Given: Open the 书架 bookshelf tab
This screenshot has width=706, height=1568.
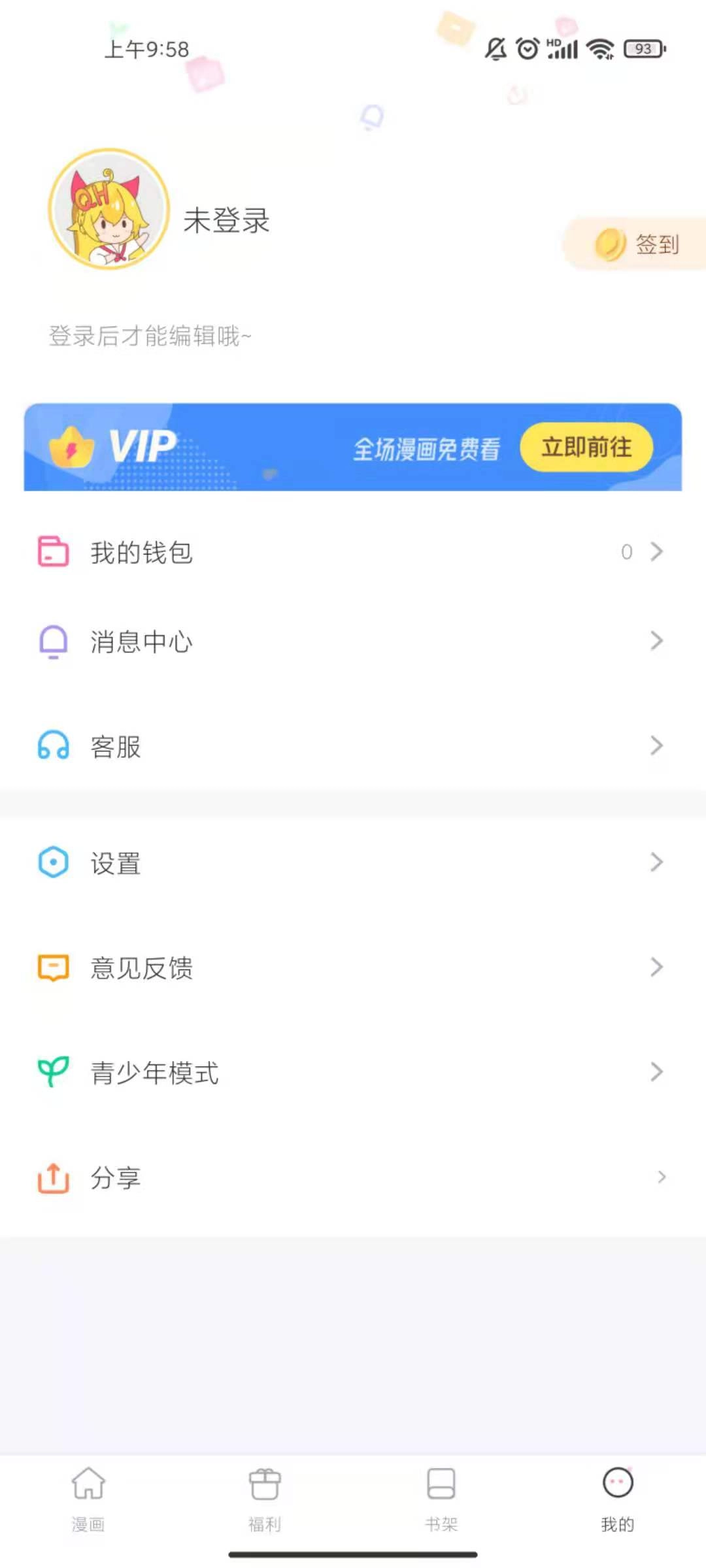Looking at the screenshot, I should 441,1496.
